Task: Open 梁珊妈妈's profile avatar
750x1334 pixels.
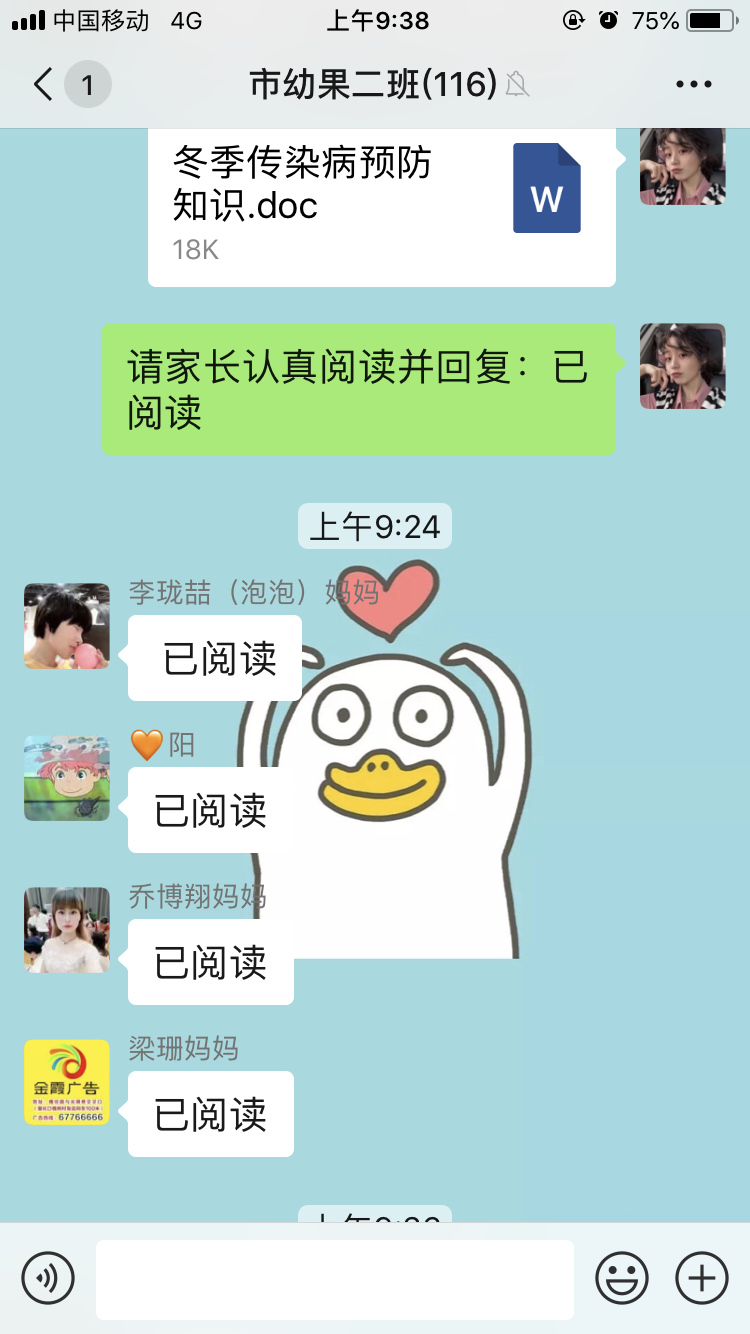Action: [x=67, y=1082]
